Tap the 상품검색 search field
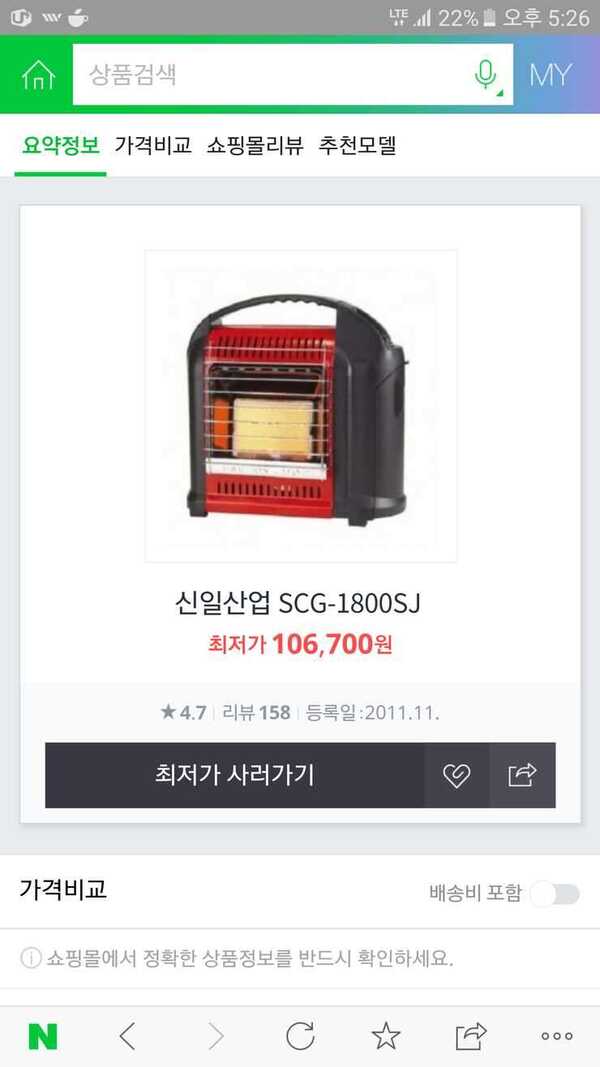The width and height of the screenshot is (600, 1067). (x=271, y=75)
